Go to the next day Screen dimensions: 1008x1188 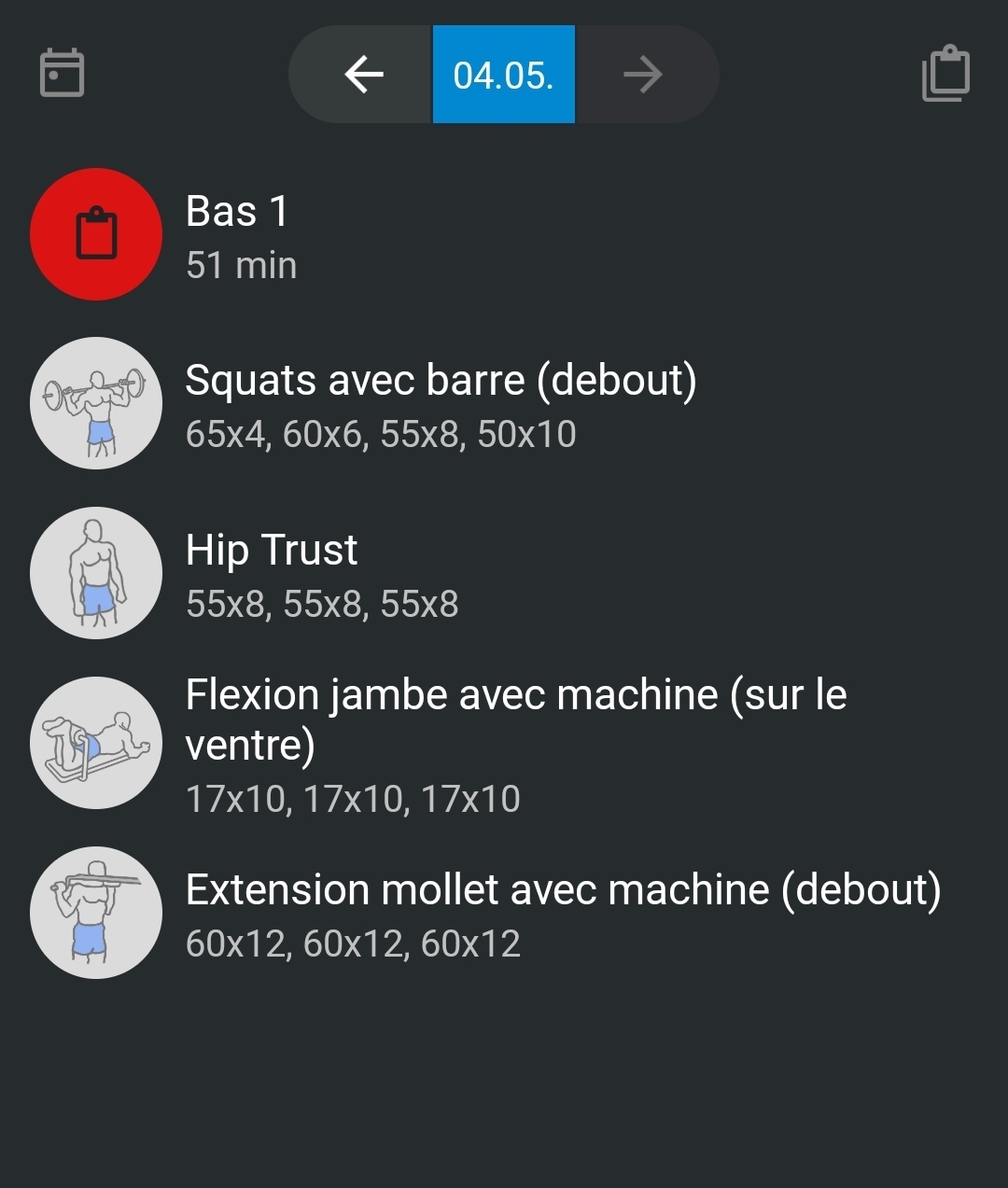point(643,75)
